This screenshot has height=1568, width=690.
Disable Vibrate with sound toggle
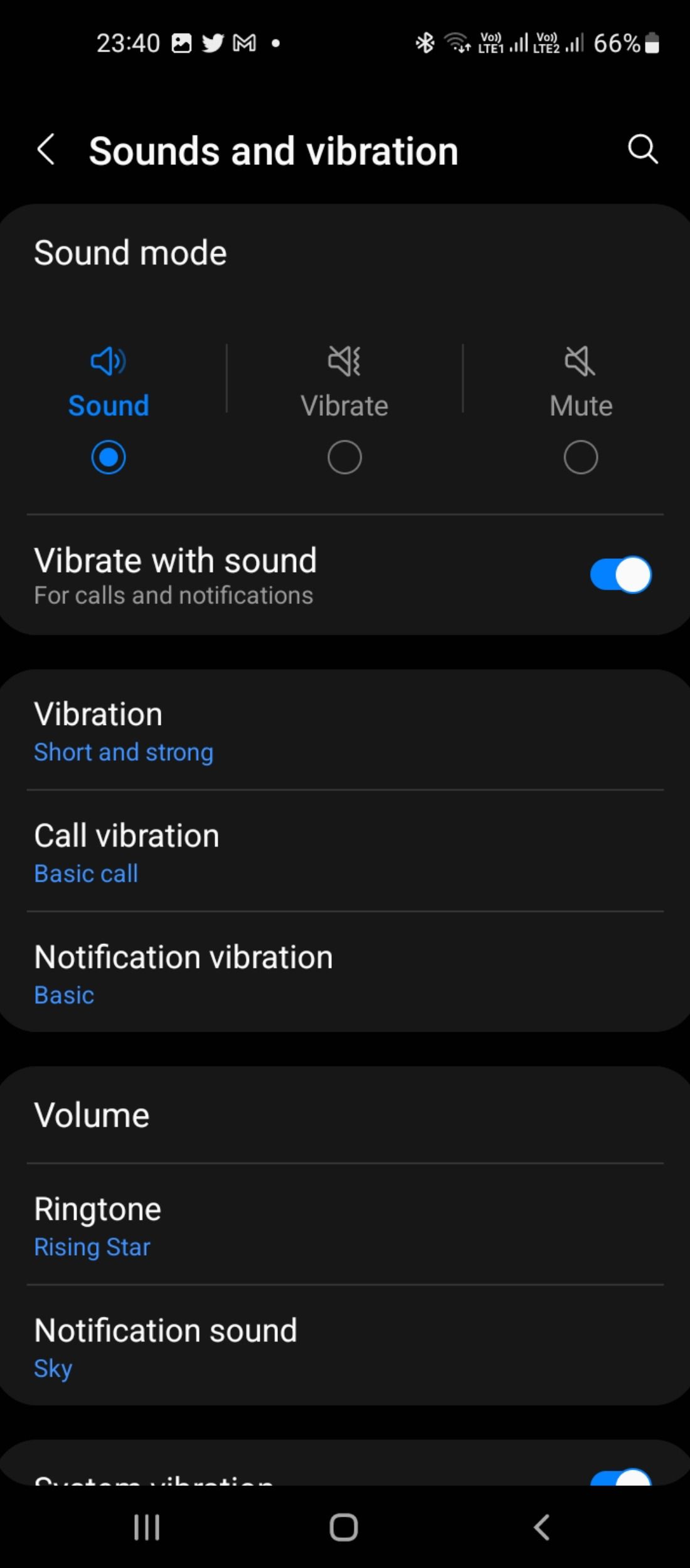620,575
